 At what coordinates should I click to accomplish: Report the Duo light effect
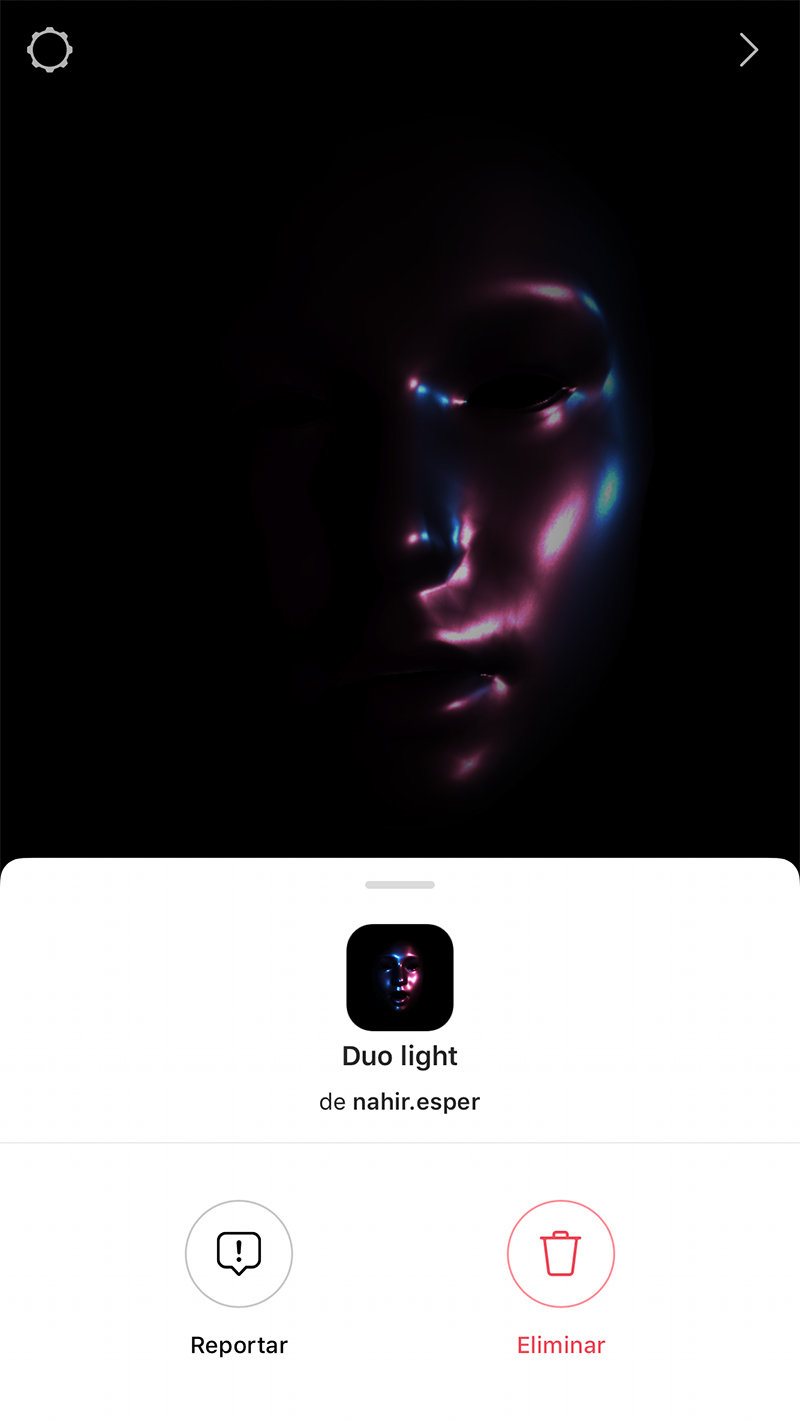tap(239, 1254)
